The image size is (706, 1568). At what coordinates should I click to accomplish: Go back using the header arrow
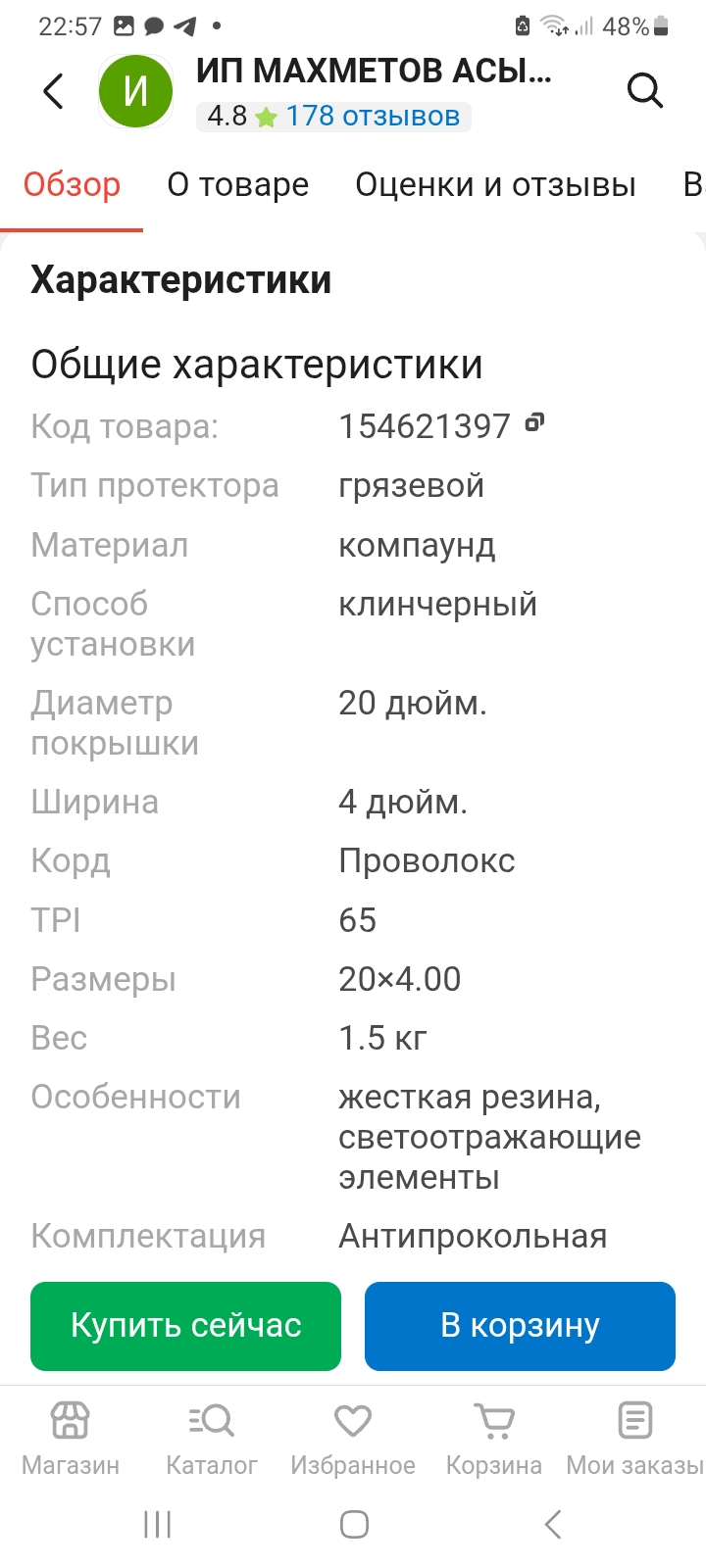(54, 91)
